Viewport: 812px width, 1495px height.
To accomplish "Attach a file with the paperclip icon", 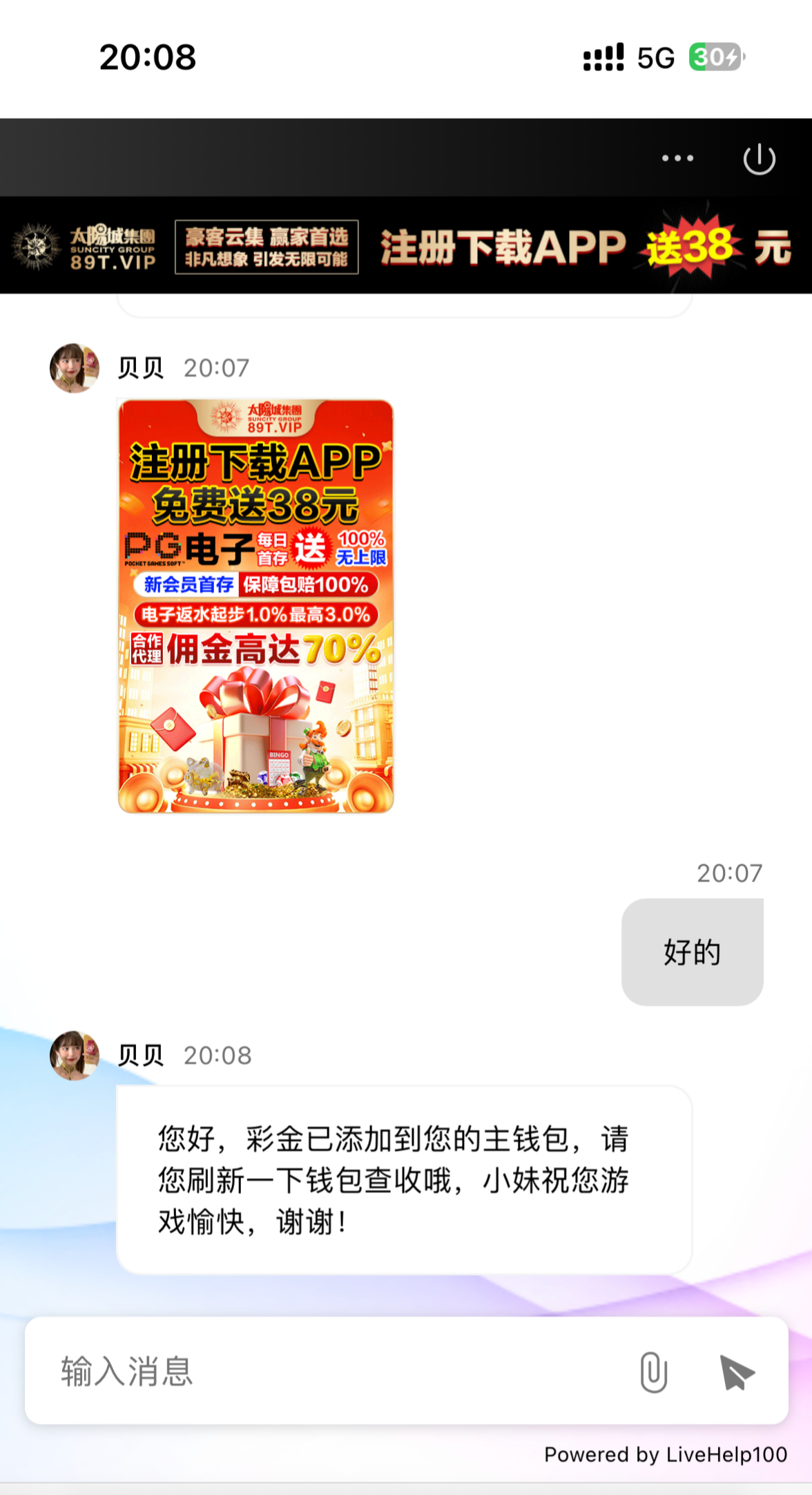I will (x=653, y=1371).
